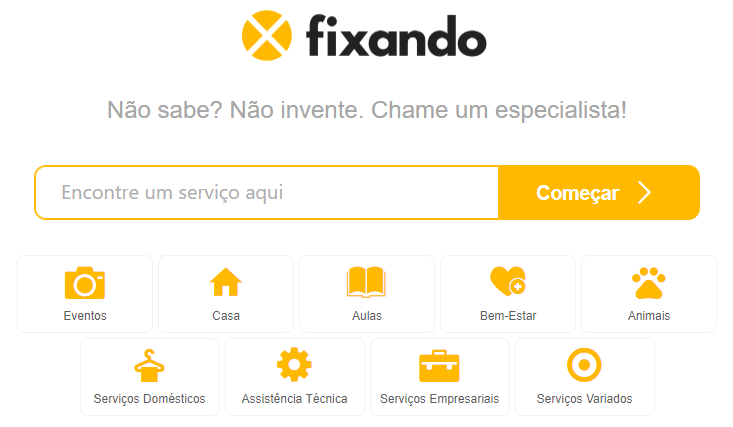This screenshot has height=427, width=733.
Task: Tap the 'Encontre um serviço aqui' search field
Action: pos(266,193)
